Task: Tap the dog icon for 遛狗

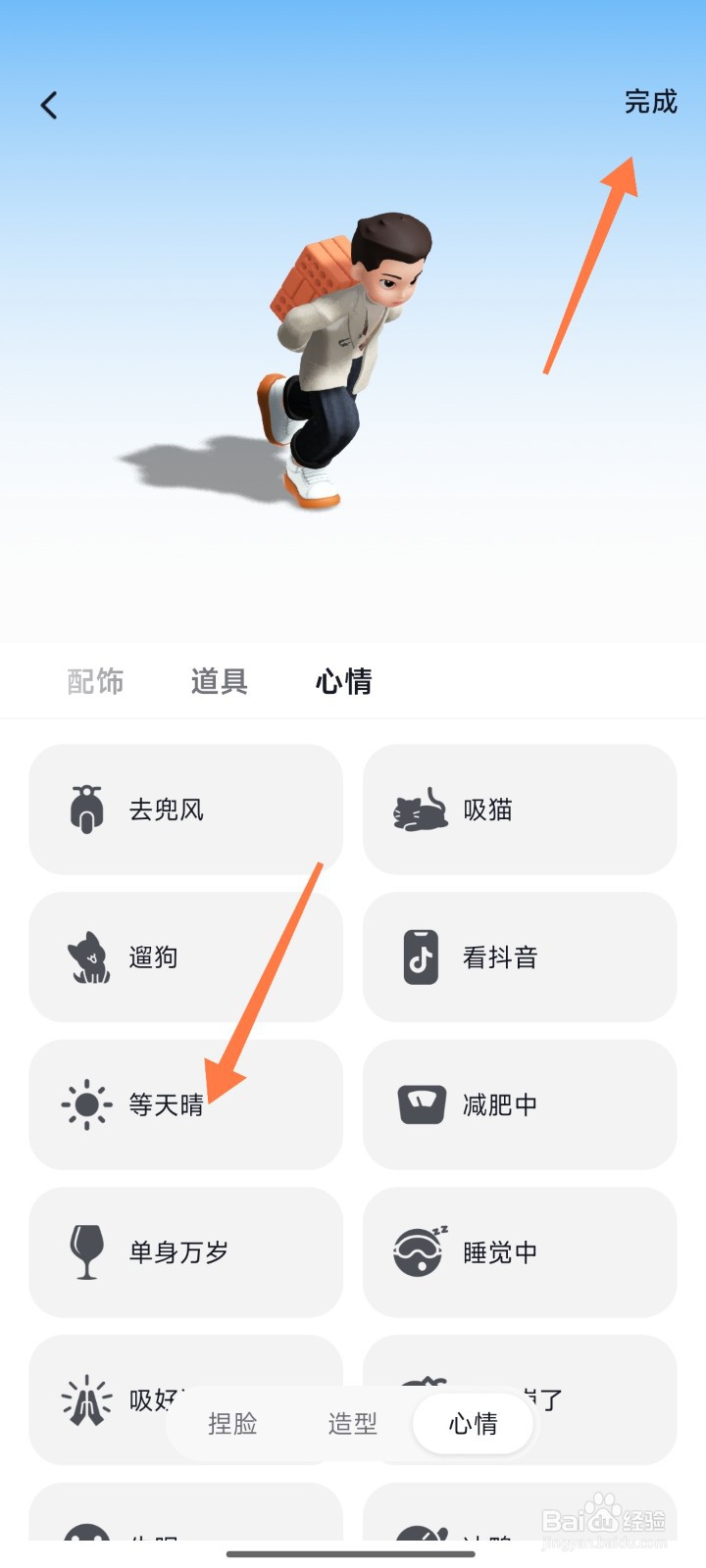Action: pyautogui.click(x=88, y=957)
